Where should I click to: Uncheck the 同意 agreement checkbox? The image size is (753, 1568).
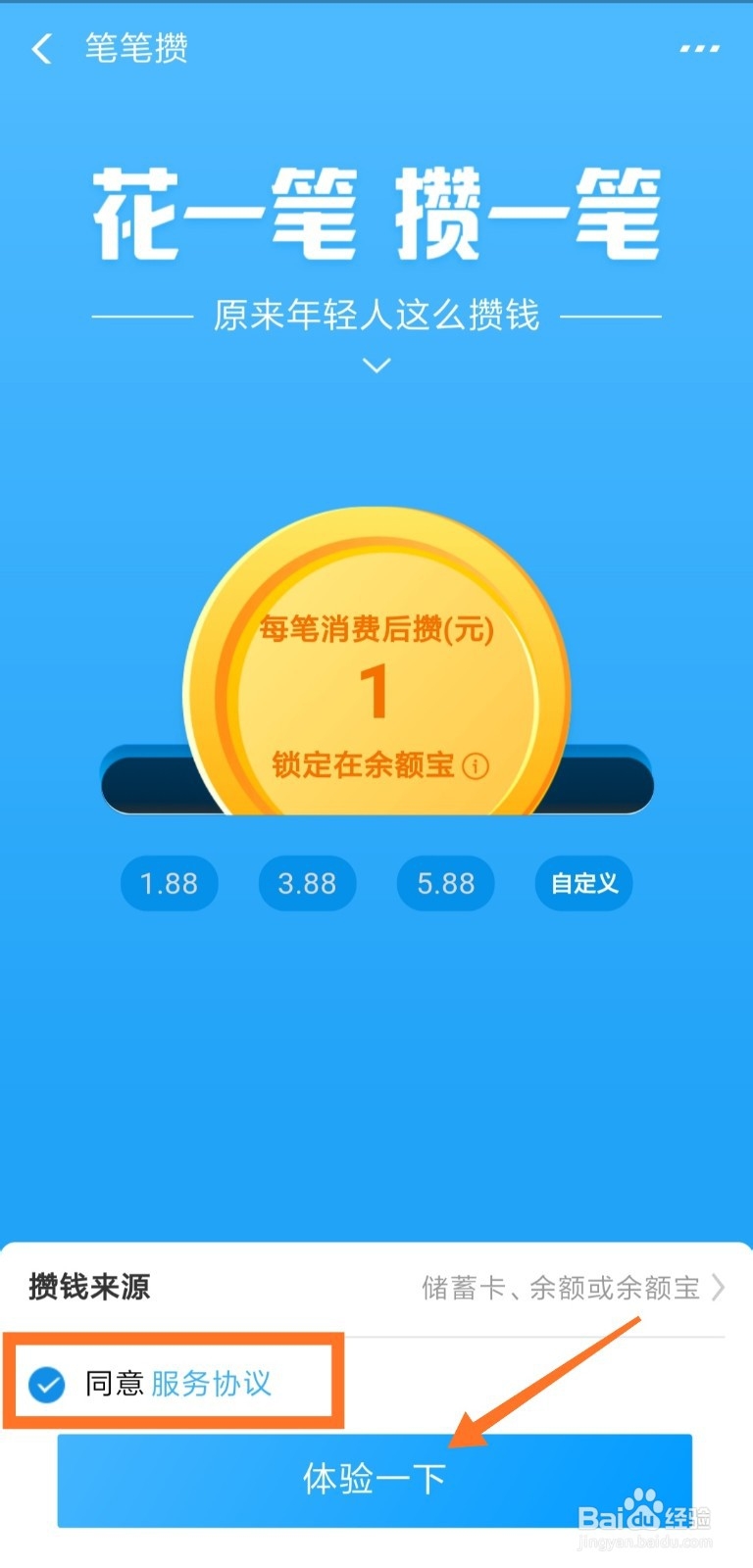click(x=47, y=1384)
